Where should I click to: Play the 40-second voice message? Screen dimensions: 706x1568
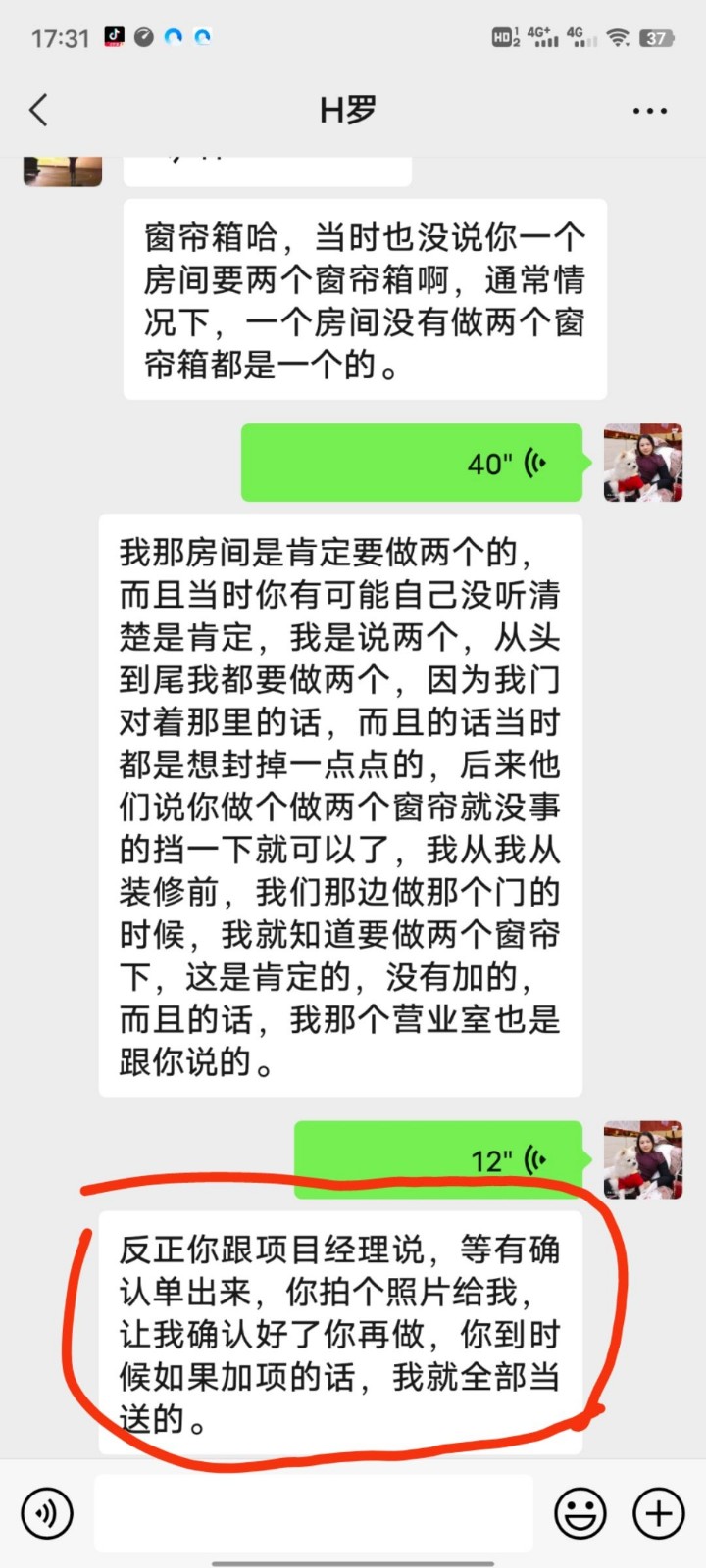(x=412, y=463)
